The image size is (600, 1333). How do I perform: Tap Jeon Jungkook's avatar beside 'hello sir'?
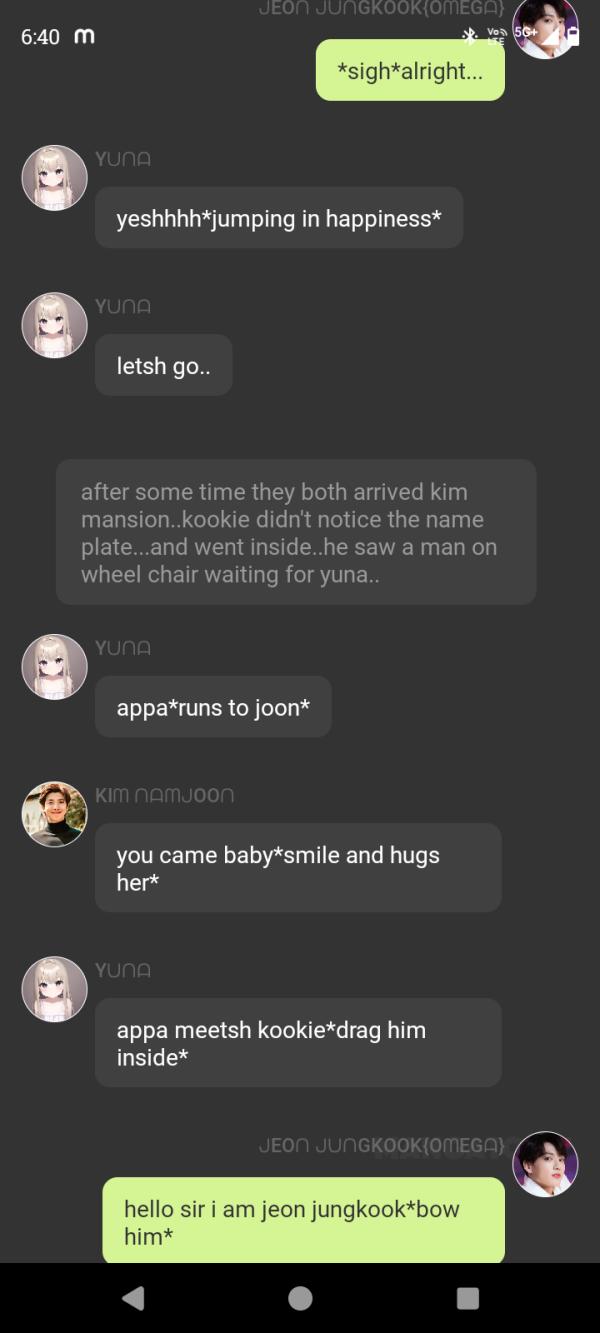(545, 1164)
